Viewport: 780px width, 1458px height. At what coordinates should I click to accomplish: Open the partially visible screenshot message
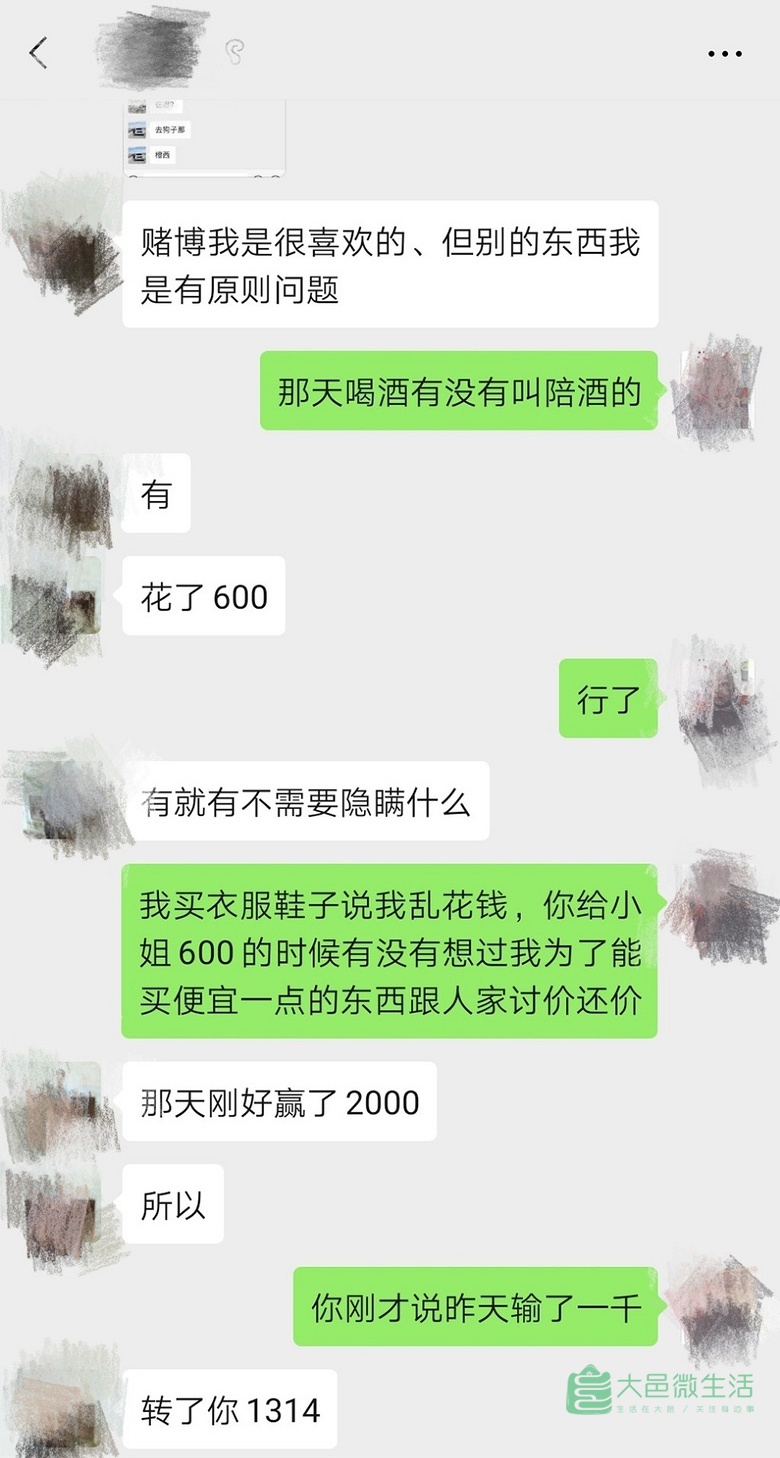click(204, 138)
